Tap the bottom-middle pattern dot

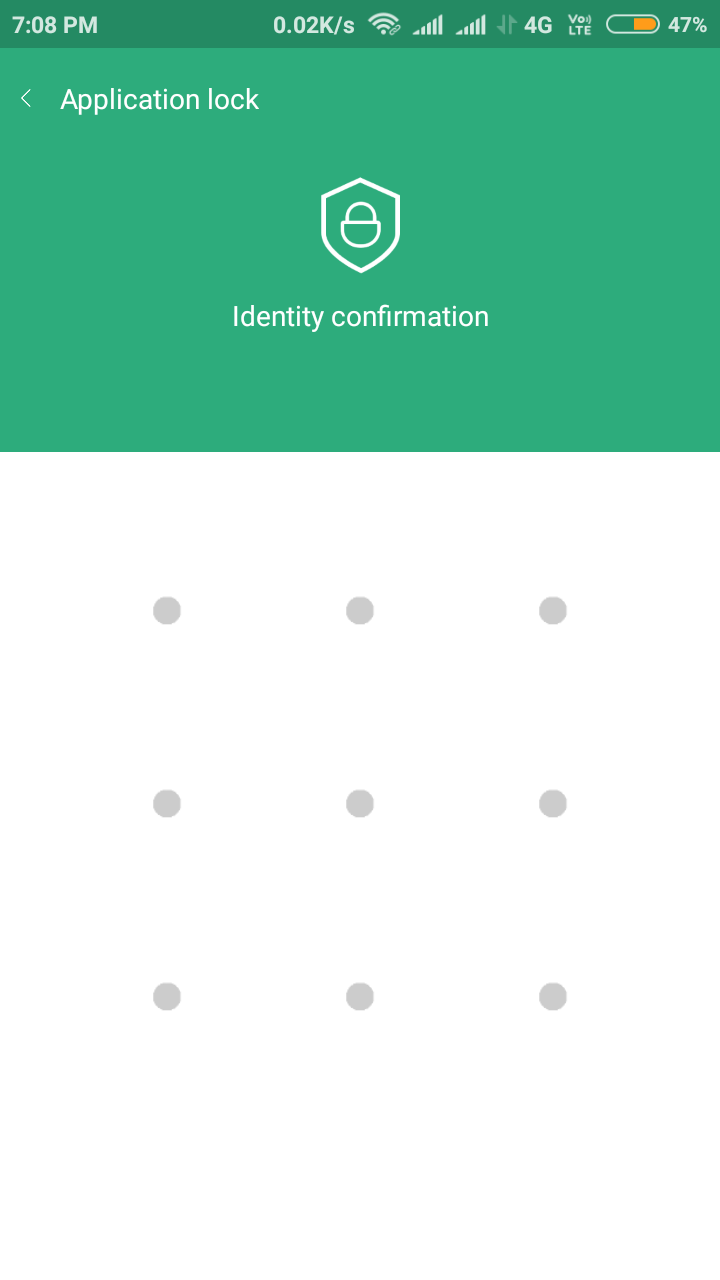pos(360,996)
